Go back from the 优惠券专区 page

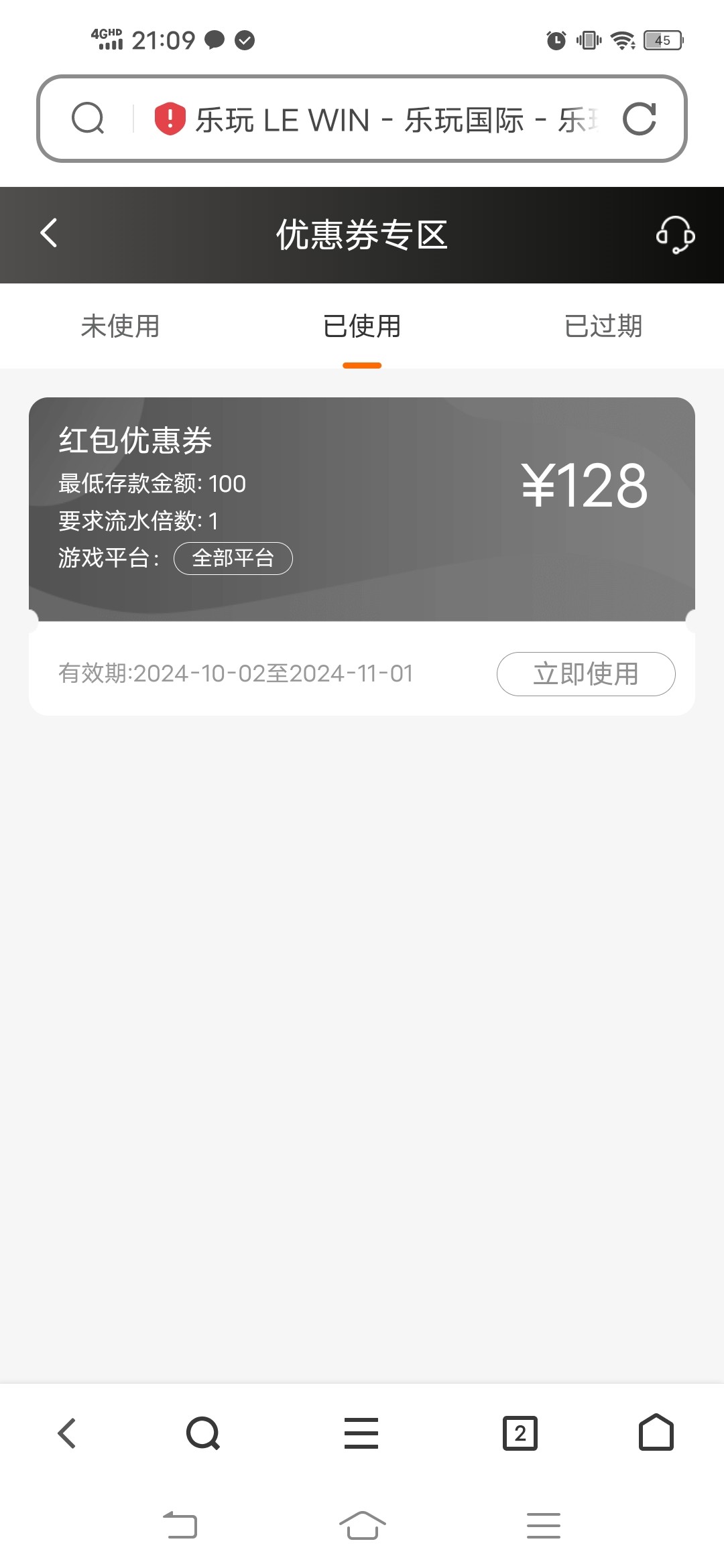(x=49, y=233)
